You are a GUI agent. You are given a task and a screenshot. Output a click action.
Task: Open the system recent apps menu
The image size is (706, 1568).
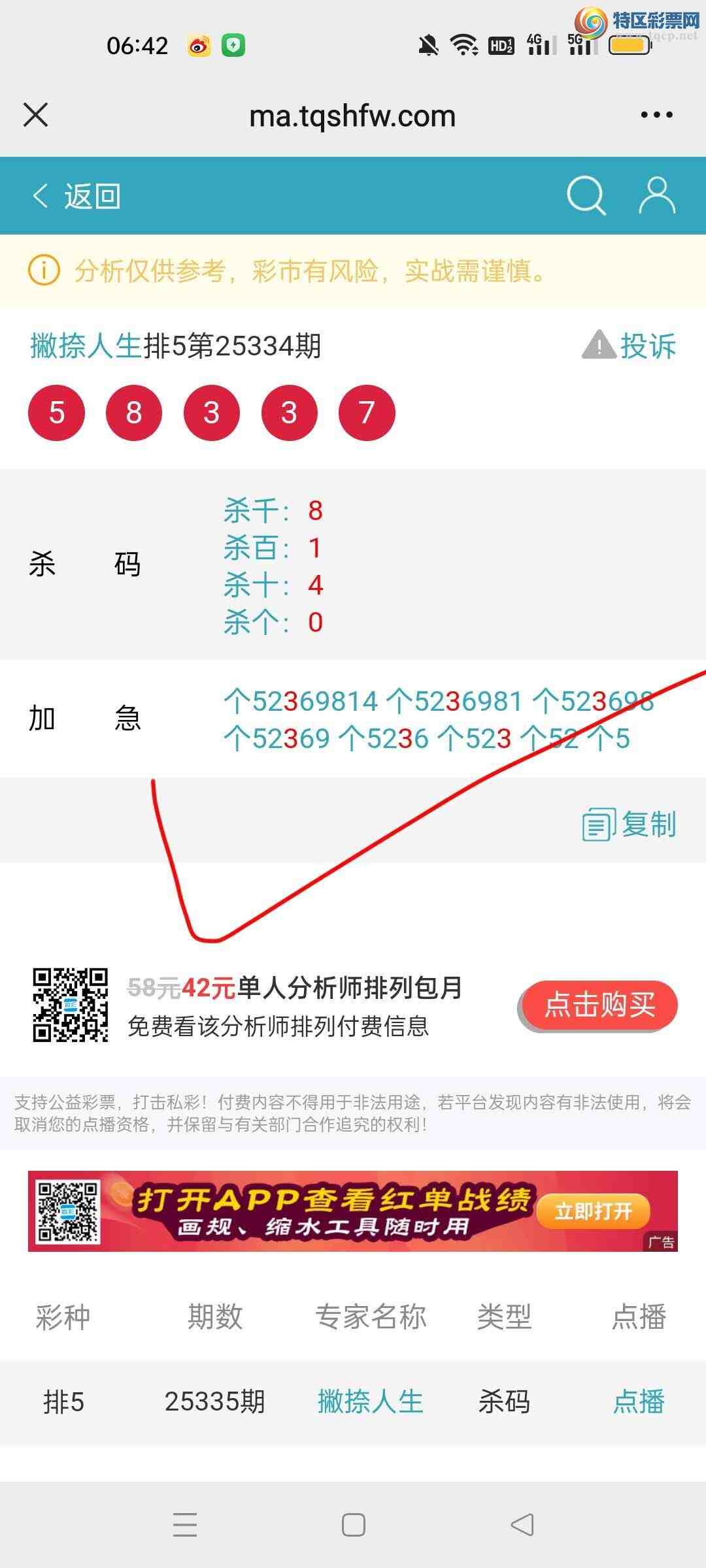(x=185, y=1525)
